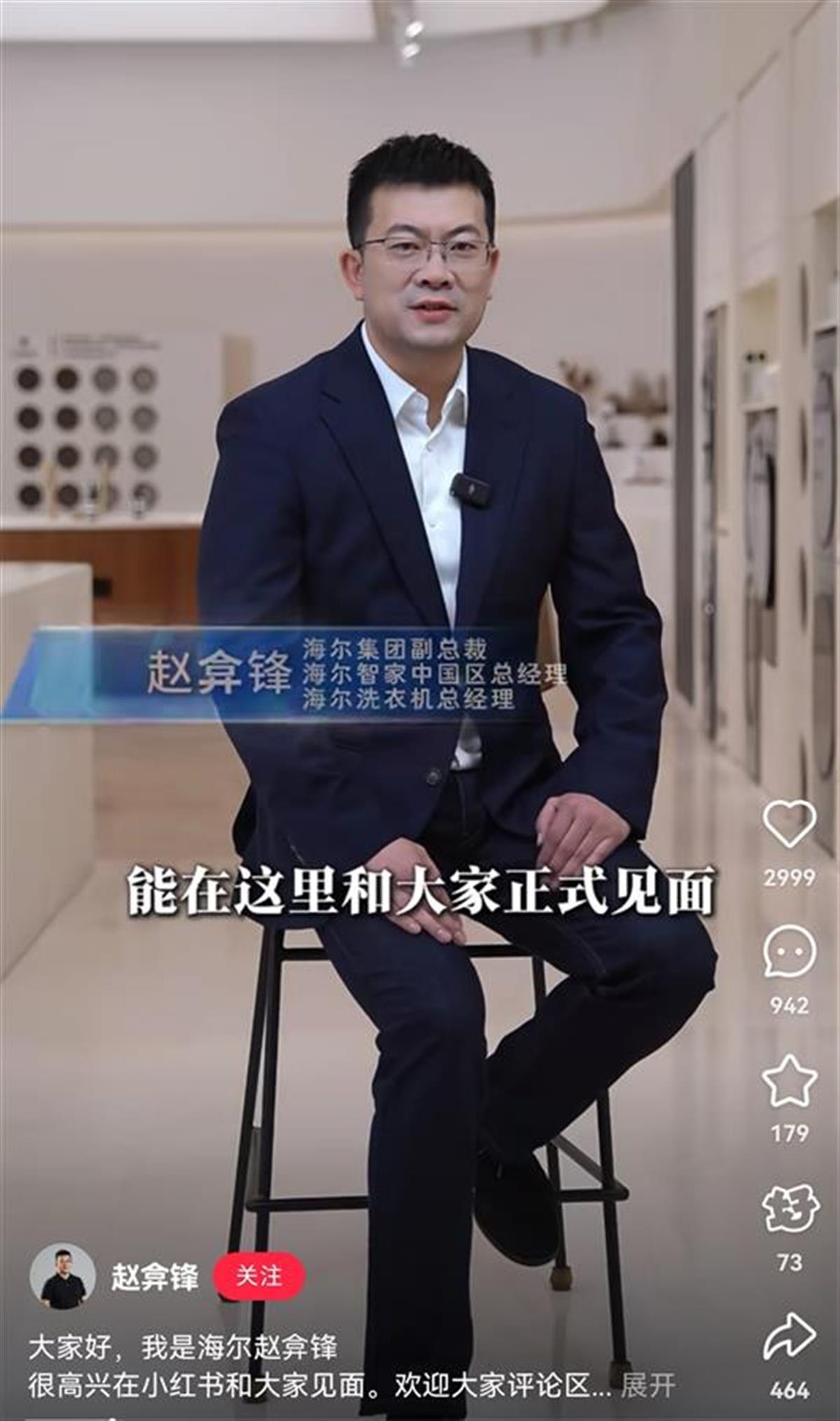Open 赵弇锋's profile avatar
This screenshot has height=1421, width=840.
[63, 1277]
